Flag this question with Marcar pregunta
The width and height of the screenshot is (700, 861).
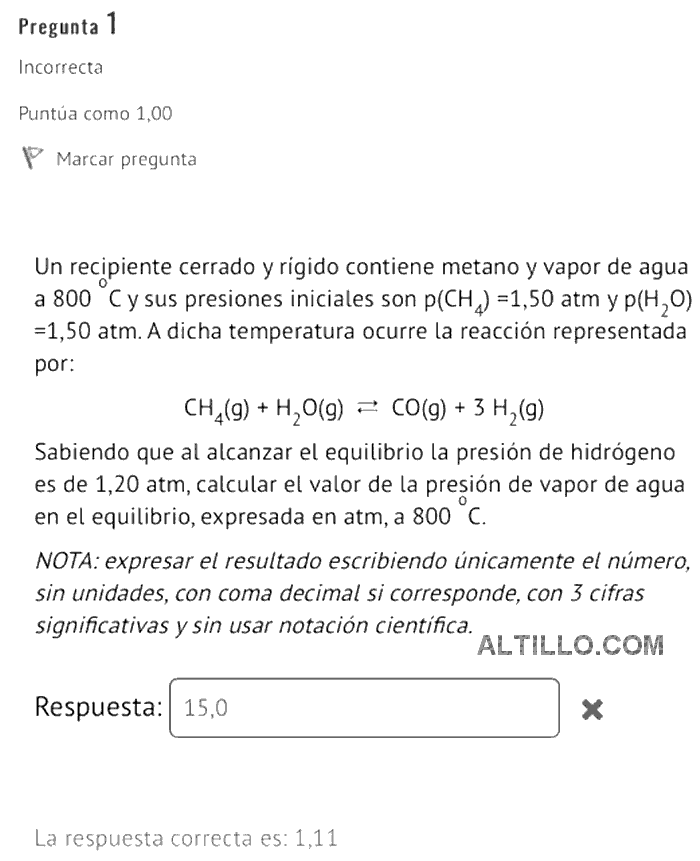[x=110, y=159]
